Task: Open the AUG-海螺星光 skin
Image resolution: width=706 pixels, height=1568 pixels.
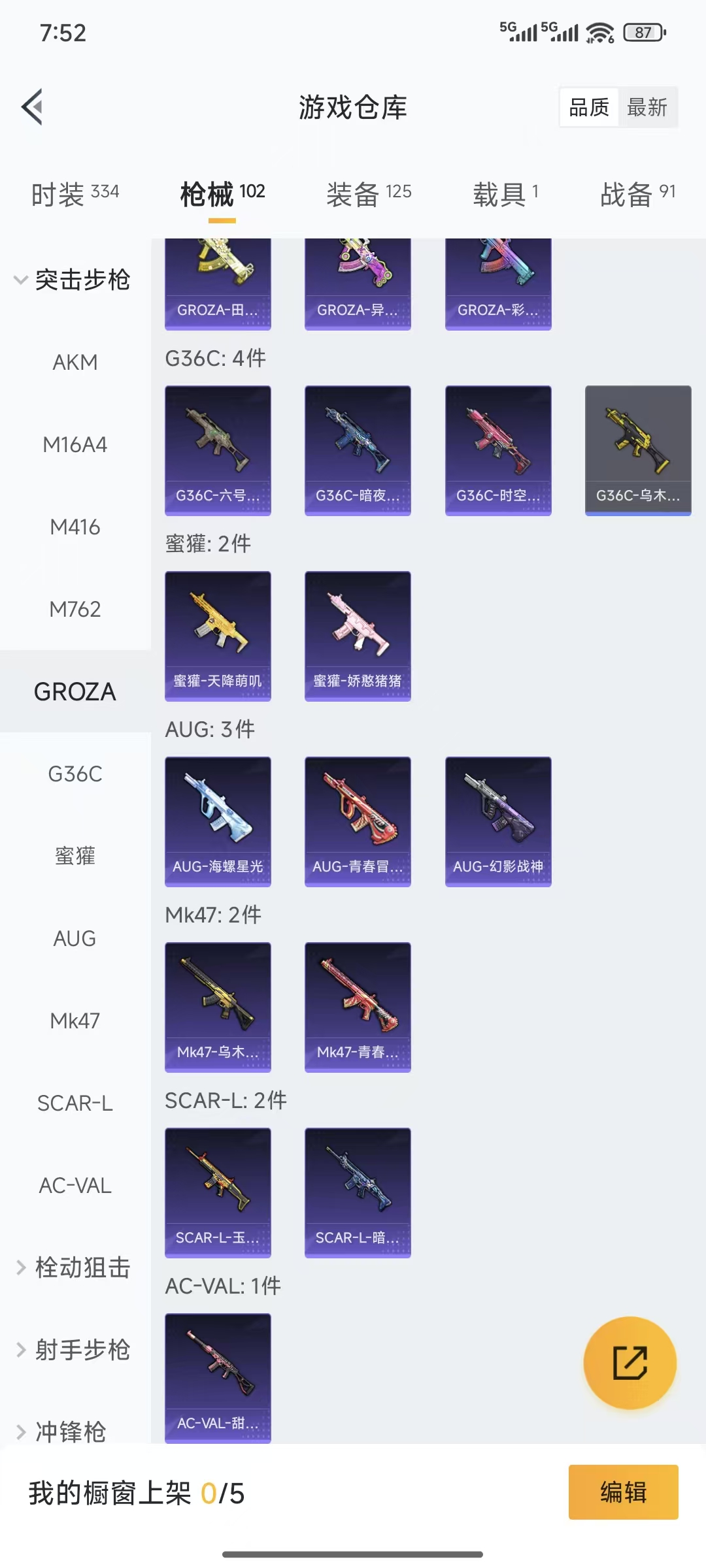Action: (x=218, y=821)
